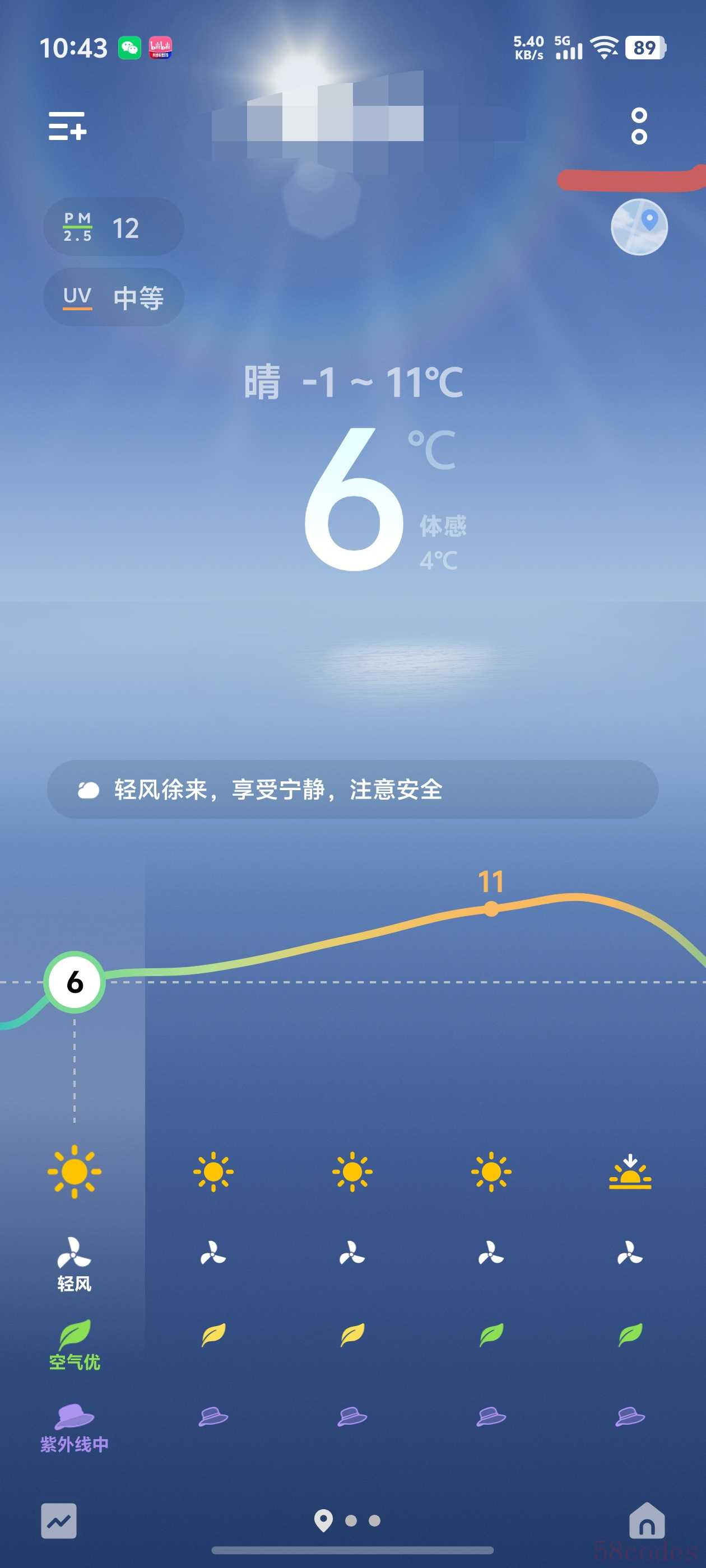Tap the home icon at bottom right
Screen dimensions: 706x1568
pos(646,1520)
